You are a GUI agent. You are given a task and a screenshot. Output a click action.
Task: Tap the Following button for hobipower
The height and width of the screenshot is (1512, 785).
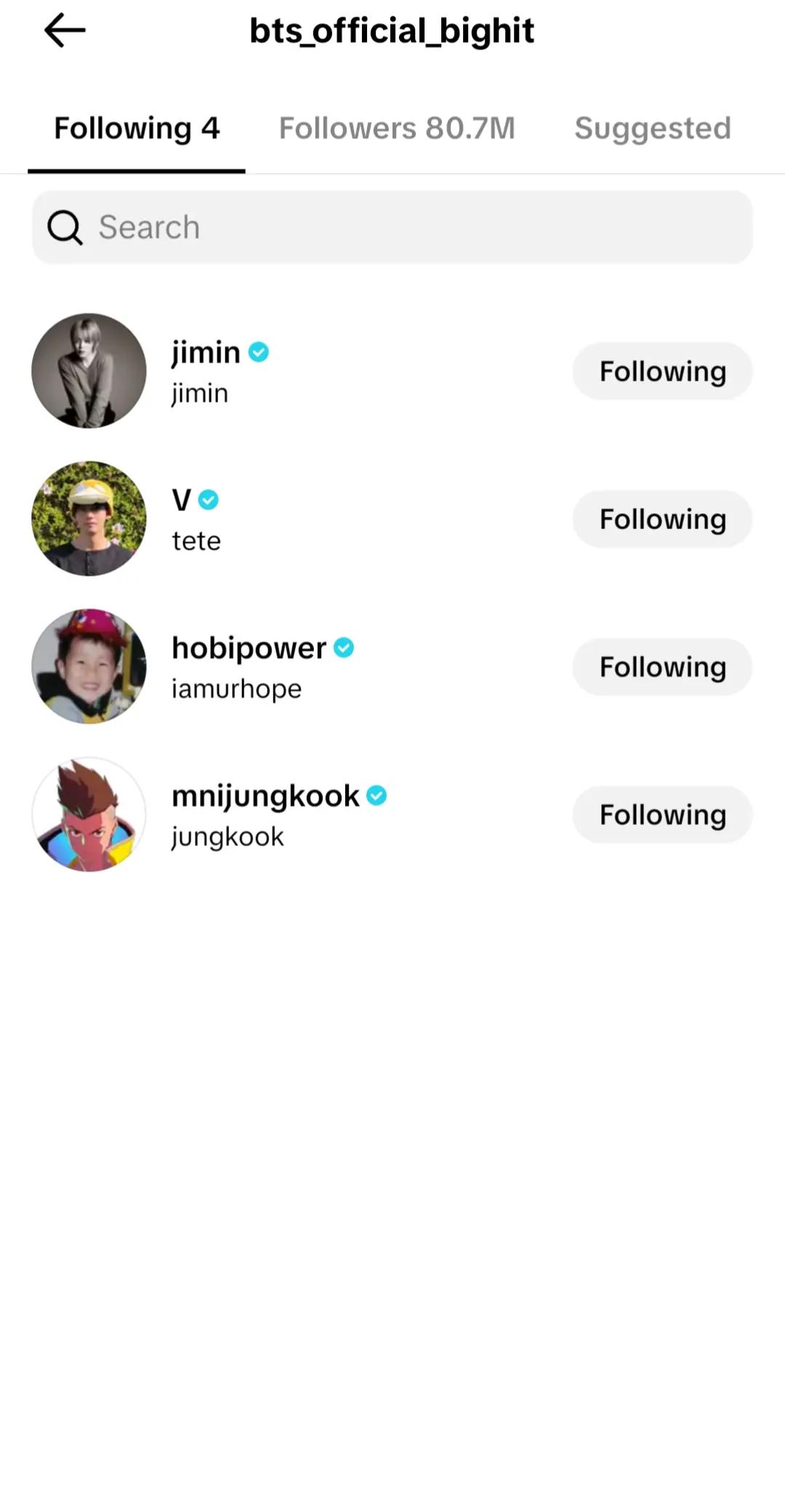pos(662,667)
